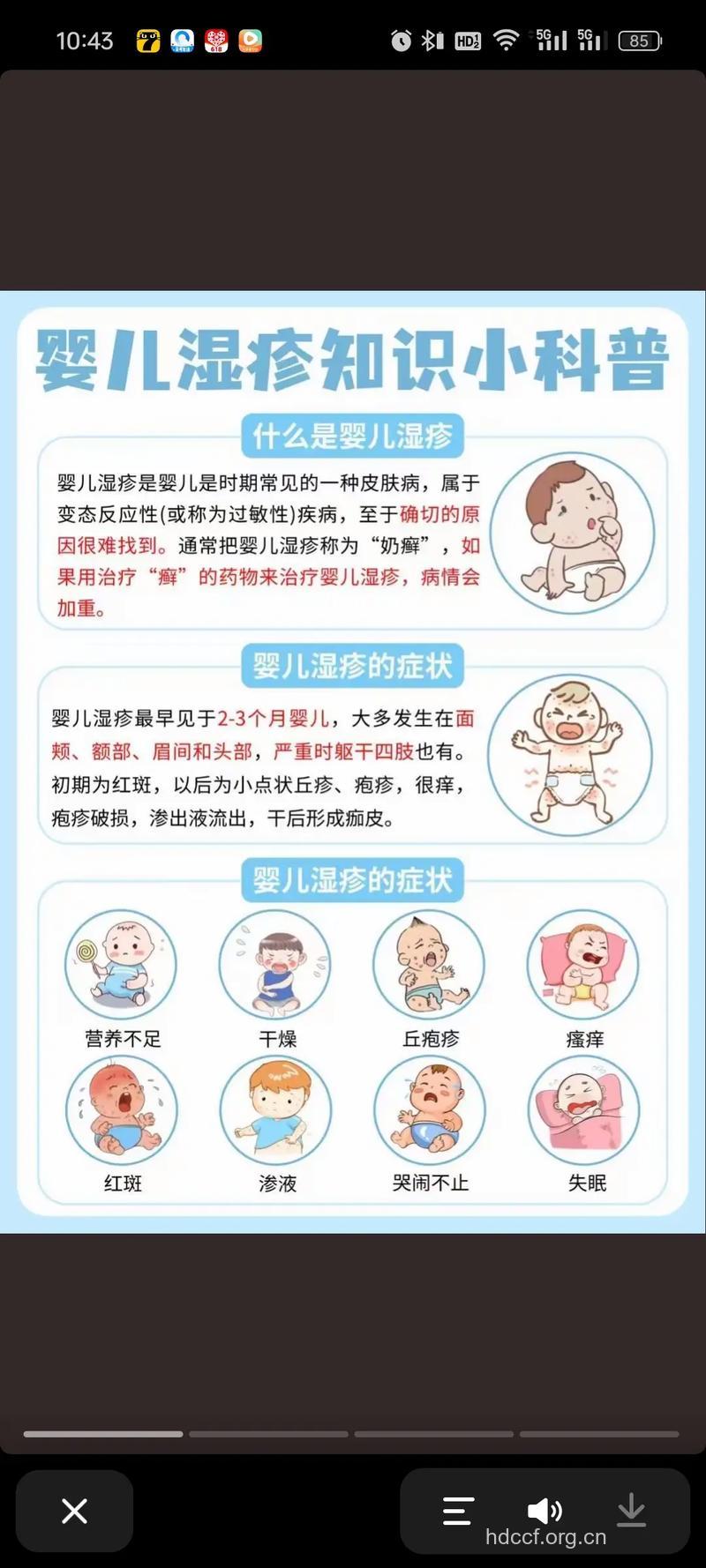
Task: Tap the red 618 notification icon
Action: click(216, 40)
